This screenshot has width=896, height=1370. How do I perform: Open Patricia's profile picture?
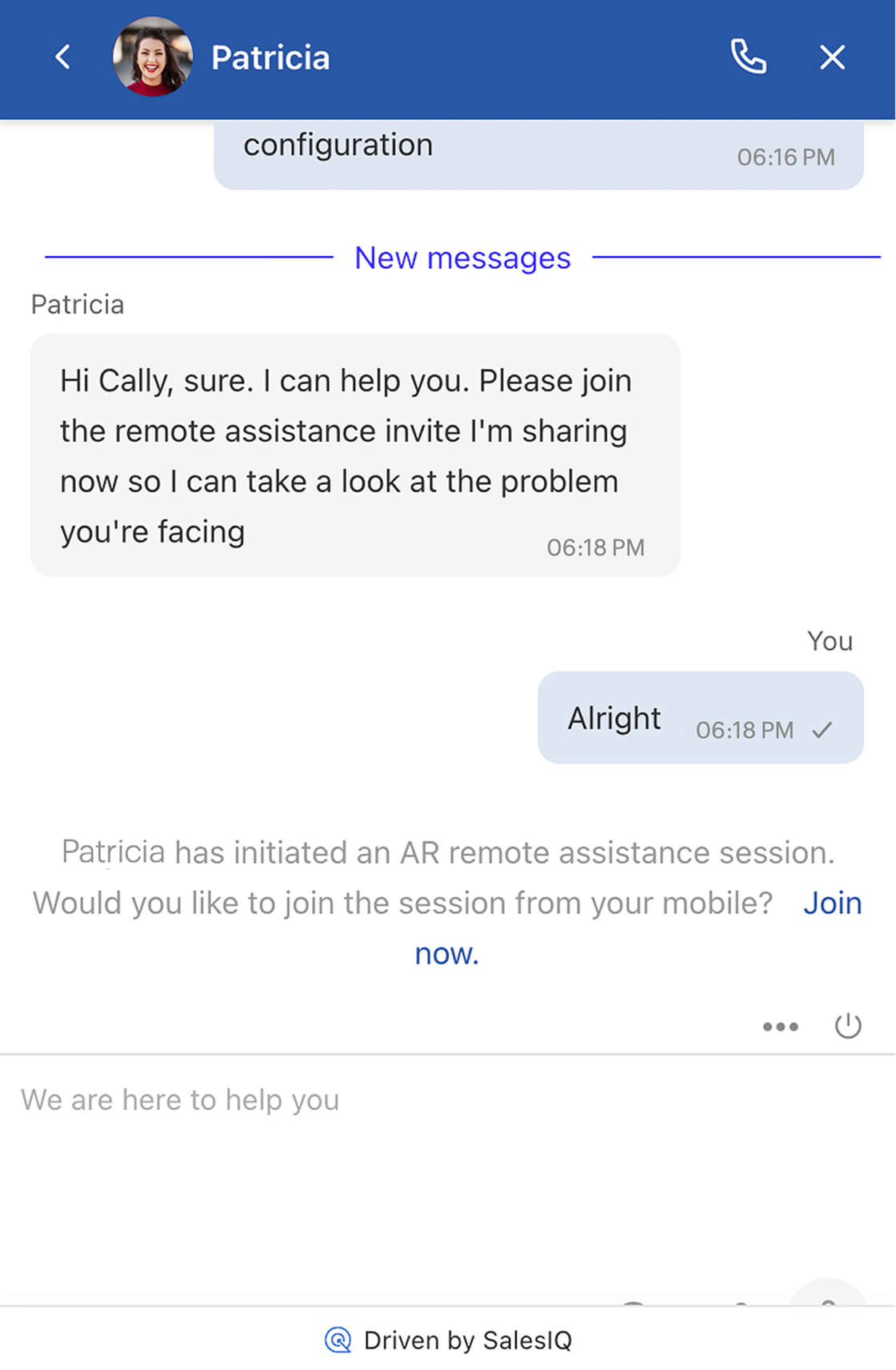coord(152,57)
